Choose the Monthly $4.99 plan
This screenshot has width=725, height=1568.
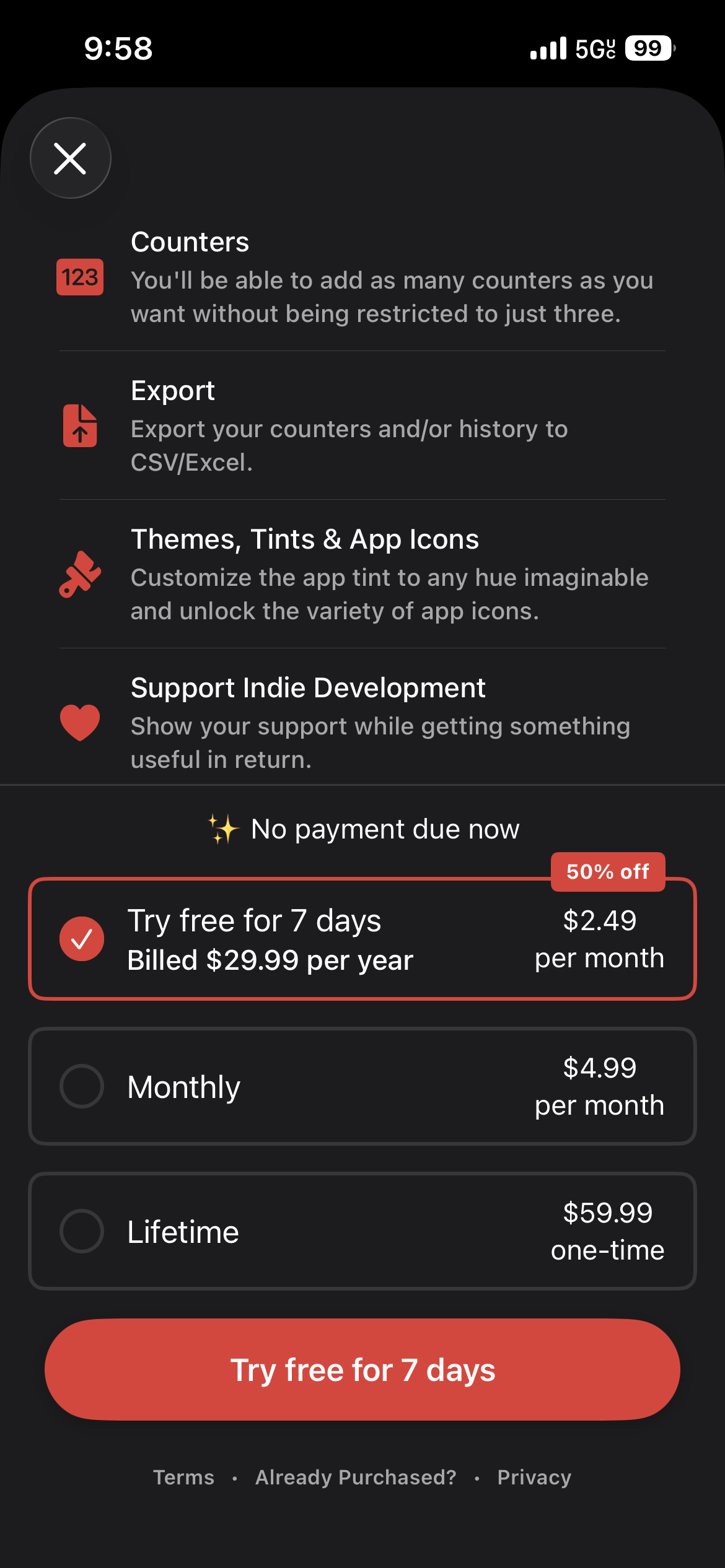coord(362,1086)
